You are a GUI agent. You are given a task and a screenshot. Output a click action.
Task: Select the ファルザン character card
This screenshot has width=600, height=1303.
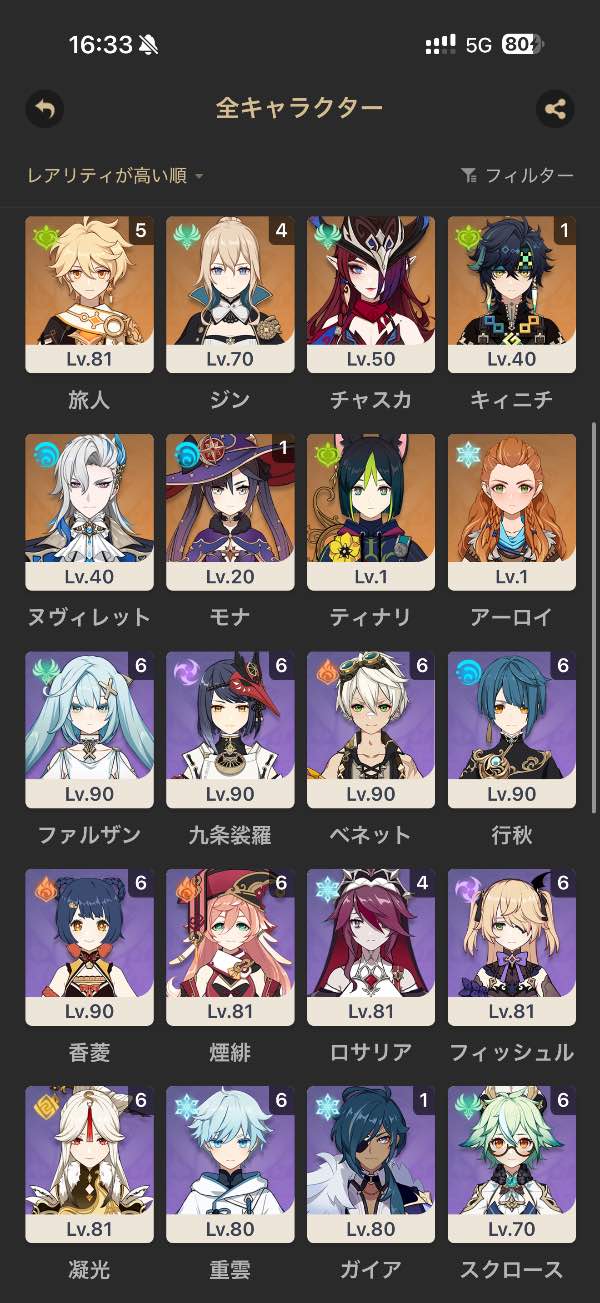[x=89, y=729]
